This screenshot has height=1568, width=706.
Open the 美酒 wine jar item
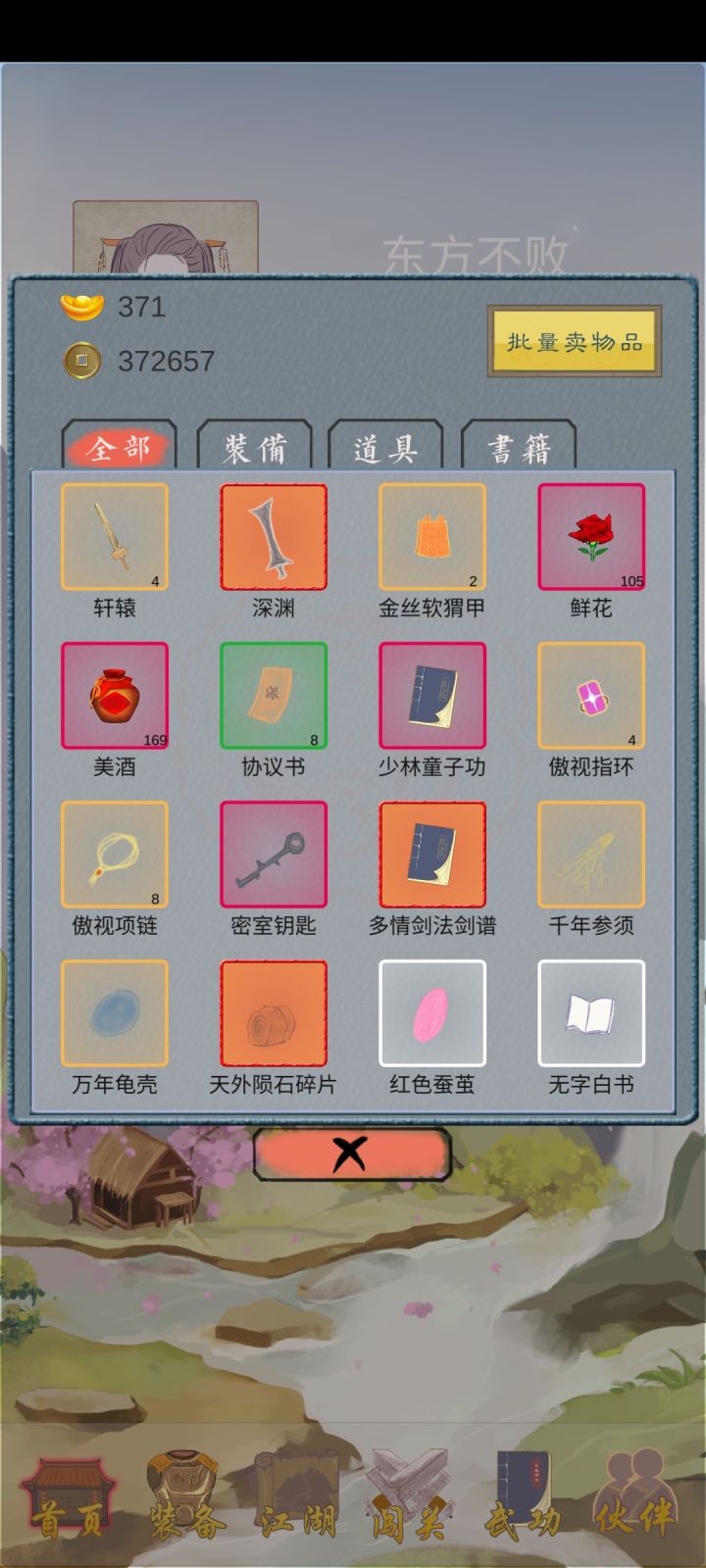click(115, 696)
